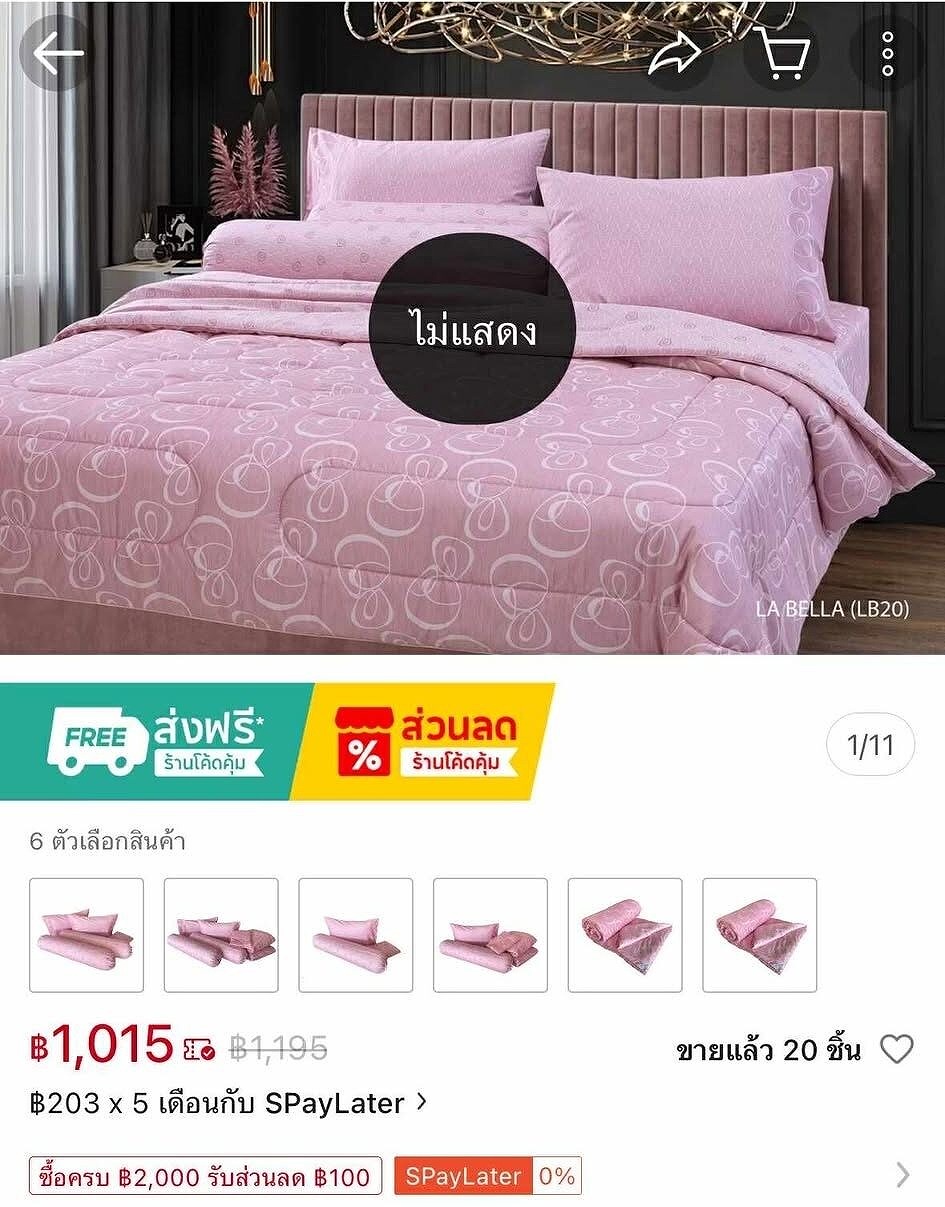
Task: Select the fourth product variation thumbnail
Action: tap(490, 935)
